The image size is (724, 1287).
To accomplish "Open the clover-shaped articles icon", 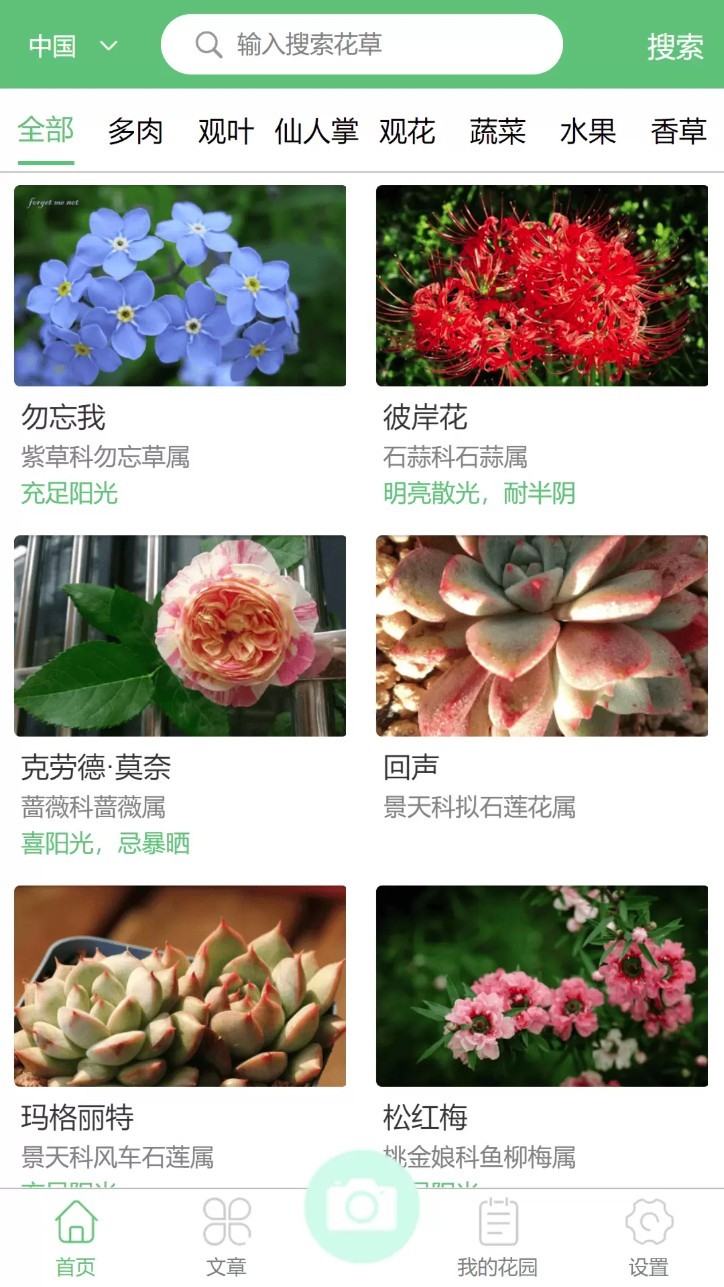I will pos(228,1216).
